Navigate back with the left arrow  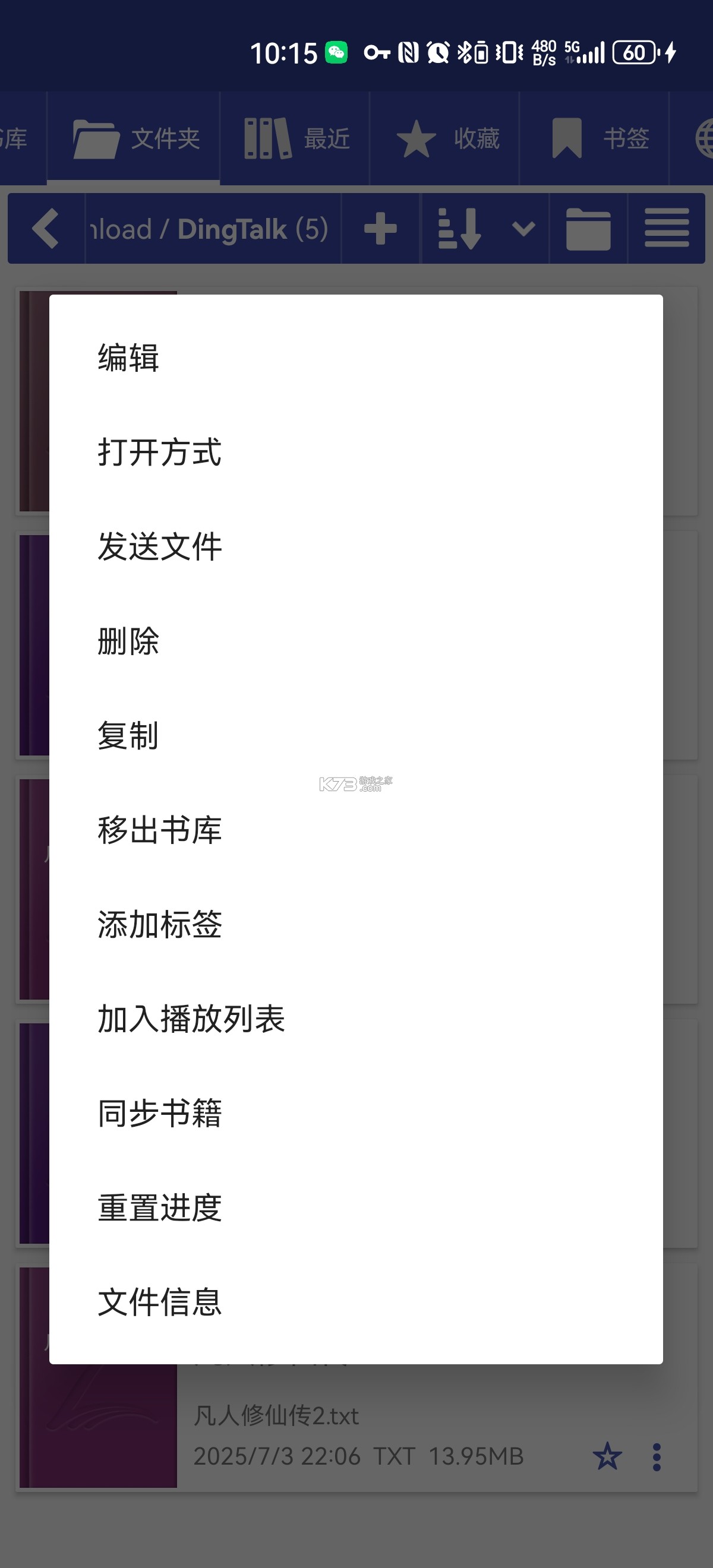click(46, 229)
